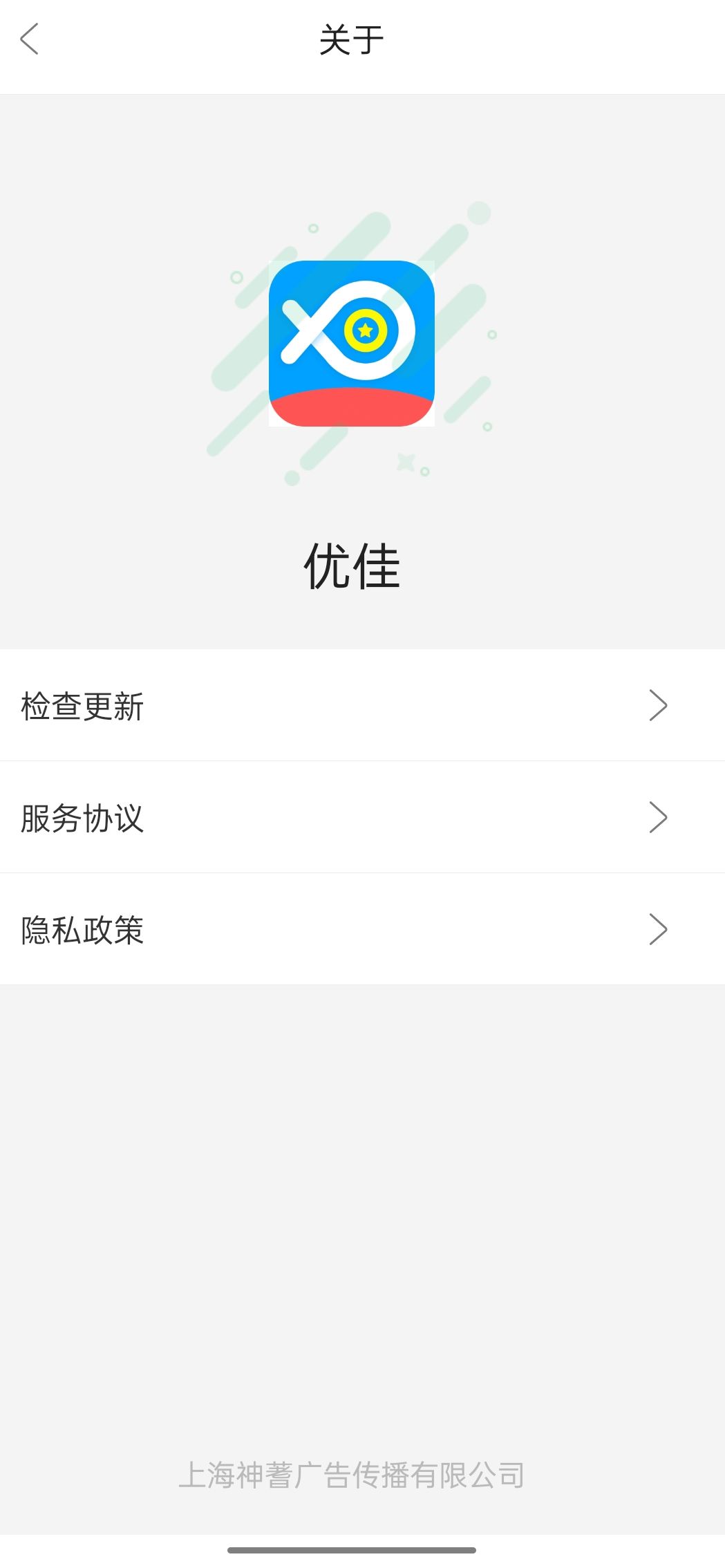The width and height of the screenshot is (725, 1568).
Task: Tap the back arrow icon
Action: click(x=29, y=40)
